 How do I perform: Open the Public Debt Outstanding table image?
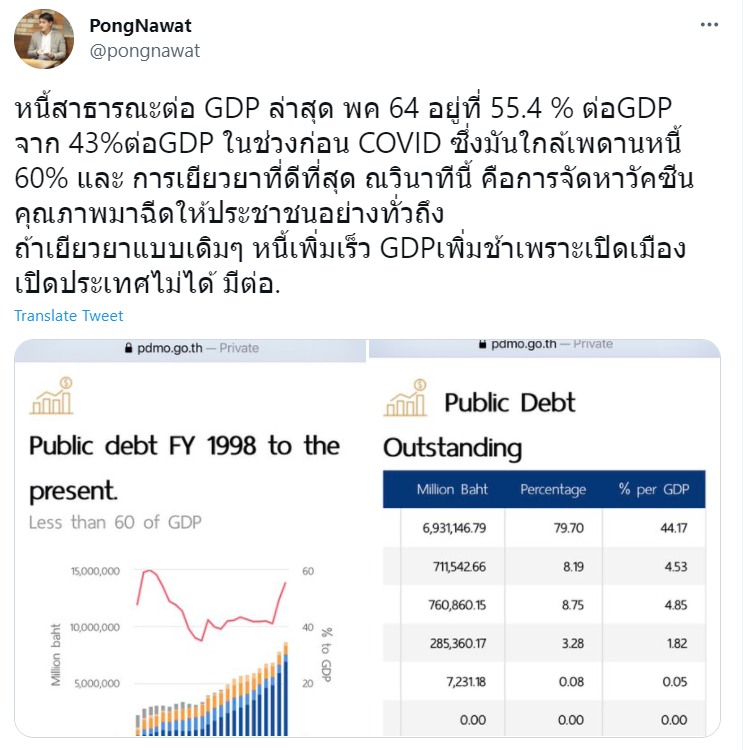[x=545, y=540]
